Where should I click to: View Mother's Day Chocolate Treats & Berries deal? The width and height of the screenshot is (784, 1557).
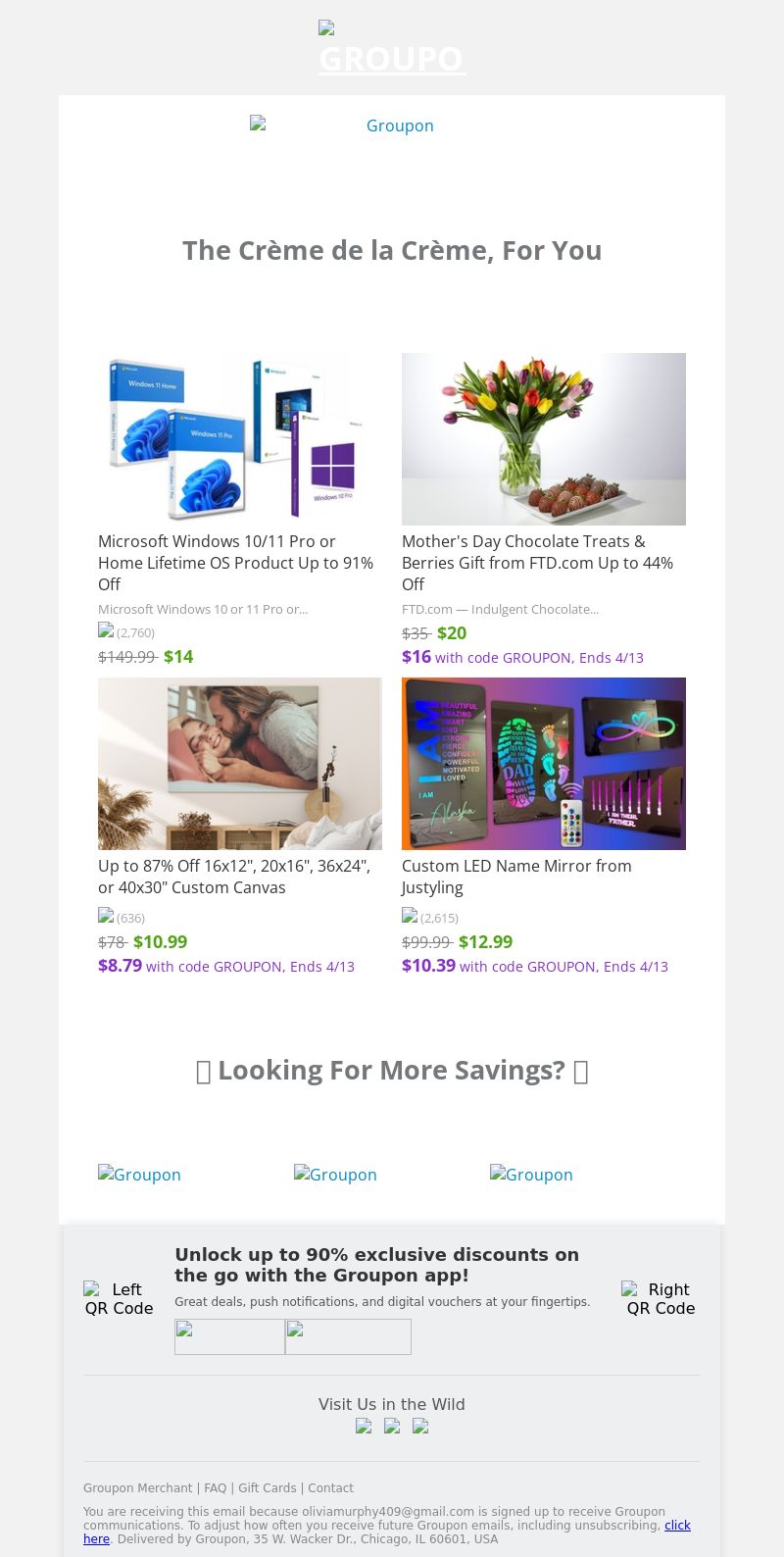[537, 562]
